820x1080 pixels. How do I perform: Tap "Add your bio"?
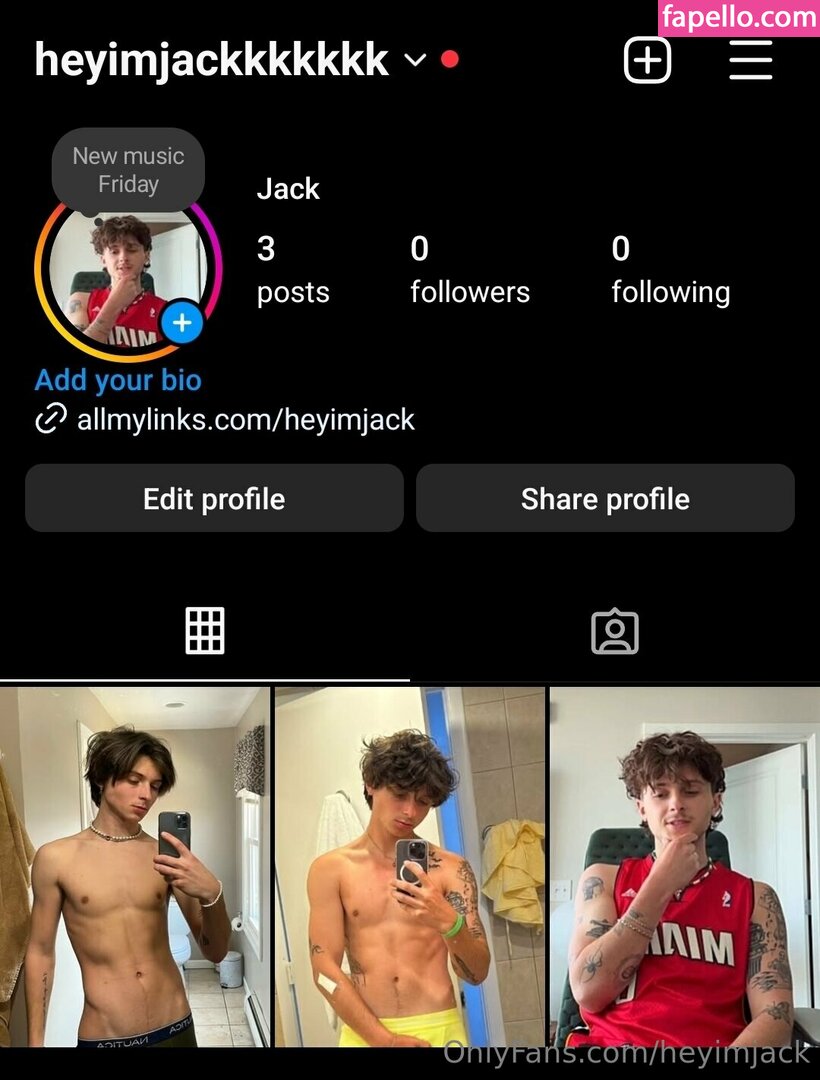[x=118, y=380]
